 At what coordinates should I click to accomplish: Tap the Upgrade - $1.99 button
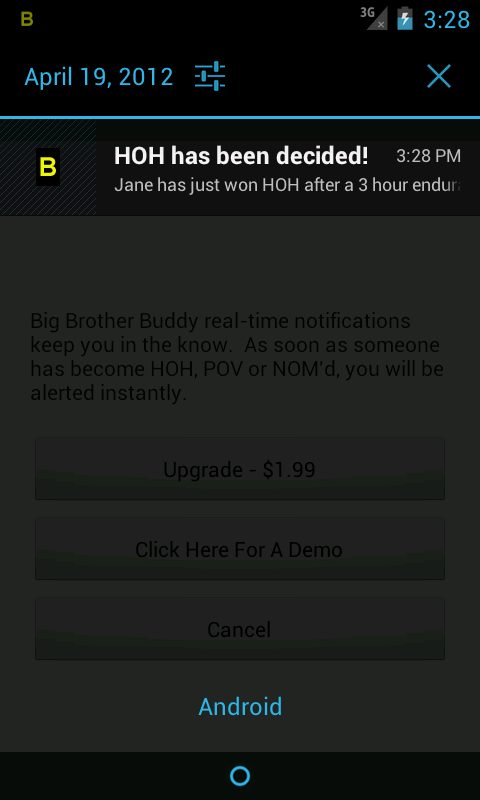[240, 469]
